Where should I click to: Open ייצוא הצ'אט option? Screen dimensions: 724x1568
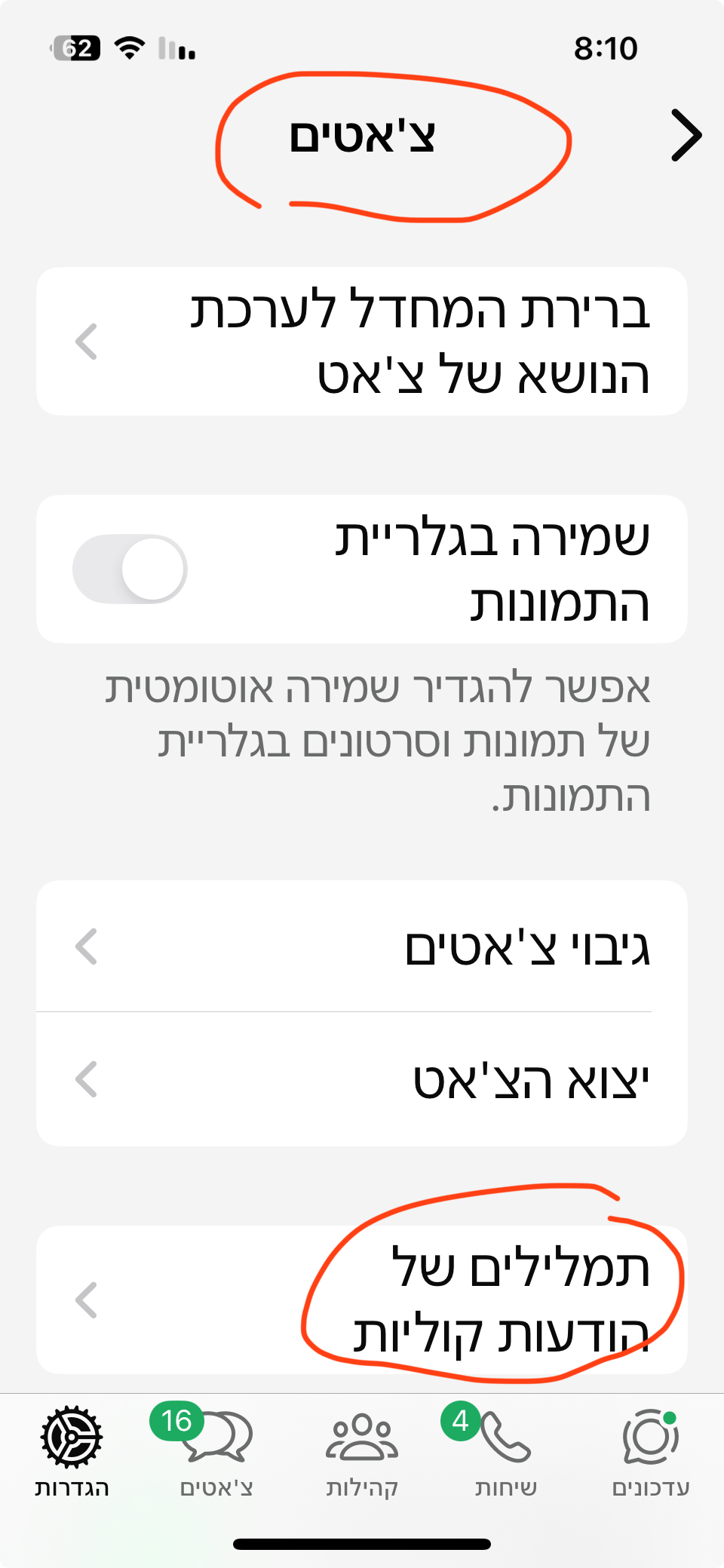[x=362, y=1079]
